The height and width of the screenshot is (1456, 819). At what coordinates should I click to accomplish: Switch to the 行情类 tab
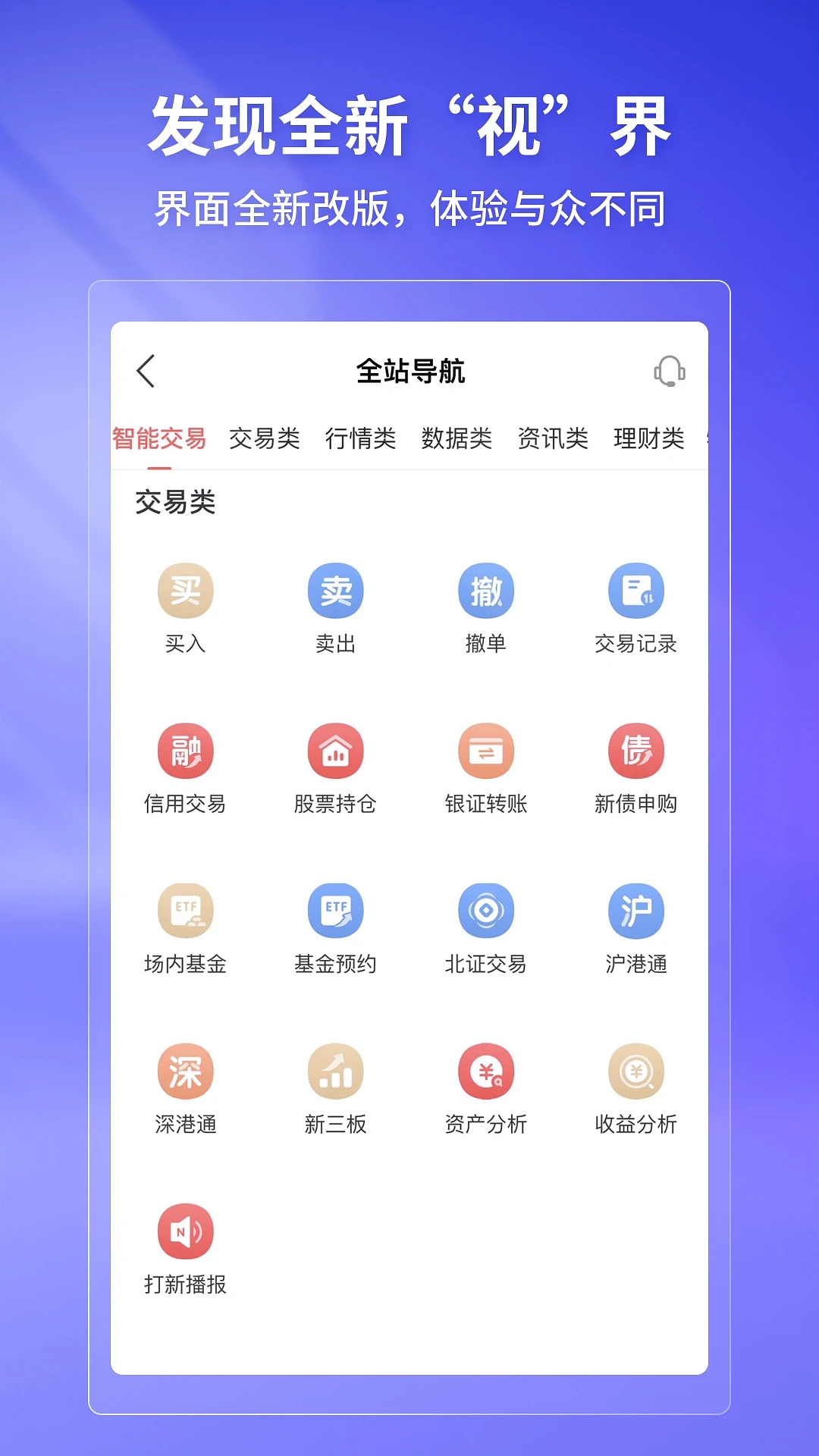(363, 438)
